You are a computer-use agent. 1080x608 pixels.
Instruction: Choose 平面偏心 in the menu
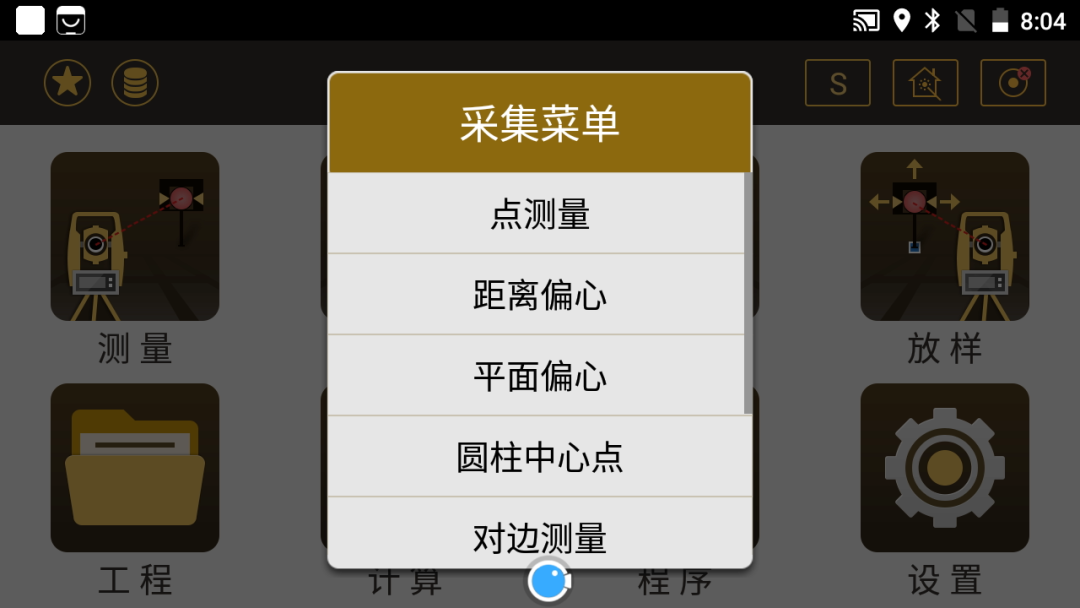[x=539, y=376]
